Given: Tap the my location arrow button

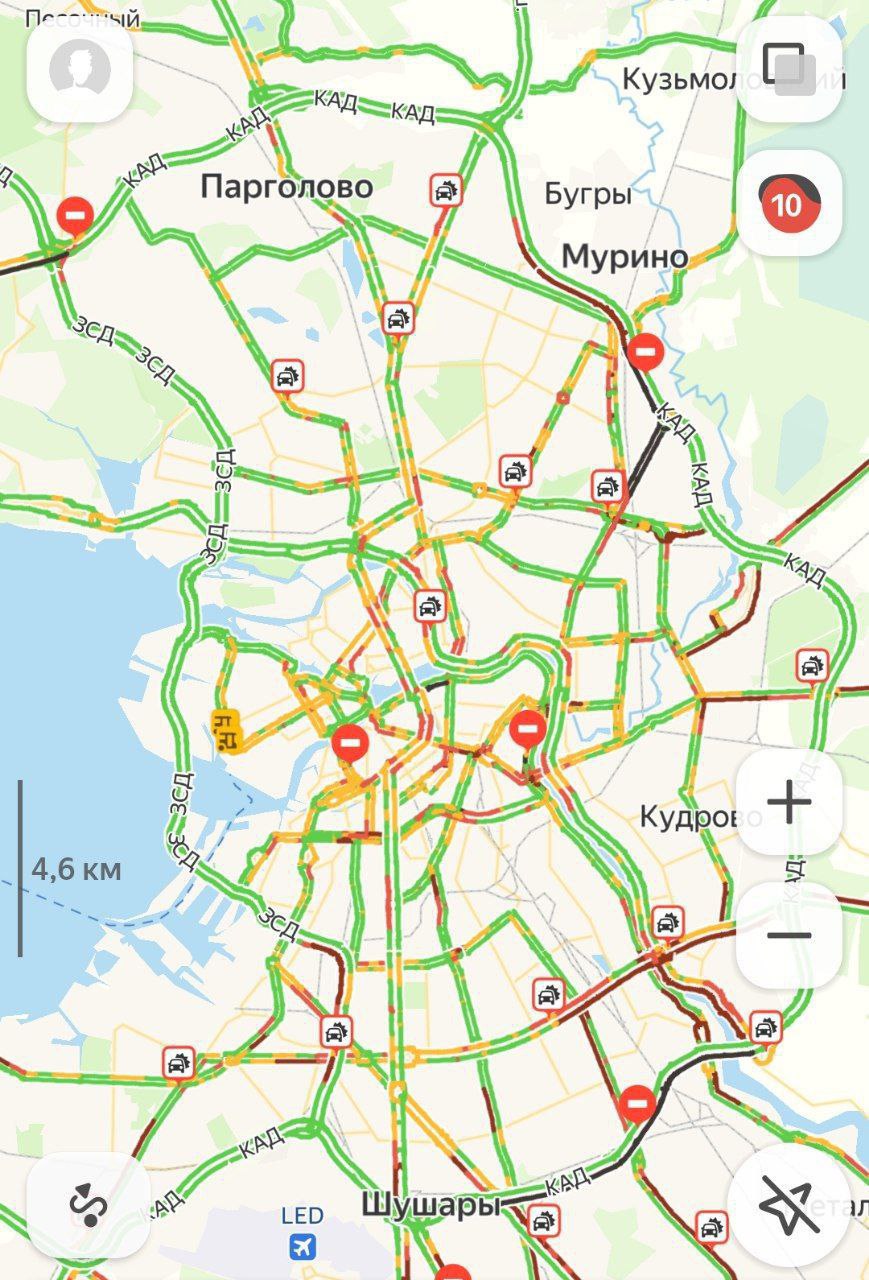Looking at the screenshot, I should pyautogui.click(x=789, y=1205).
